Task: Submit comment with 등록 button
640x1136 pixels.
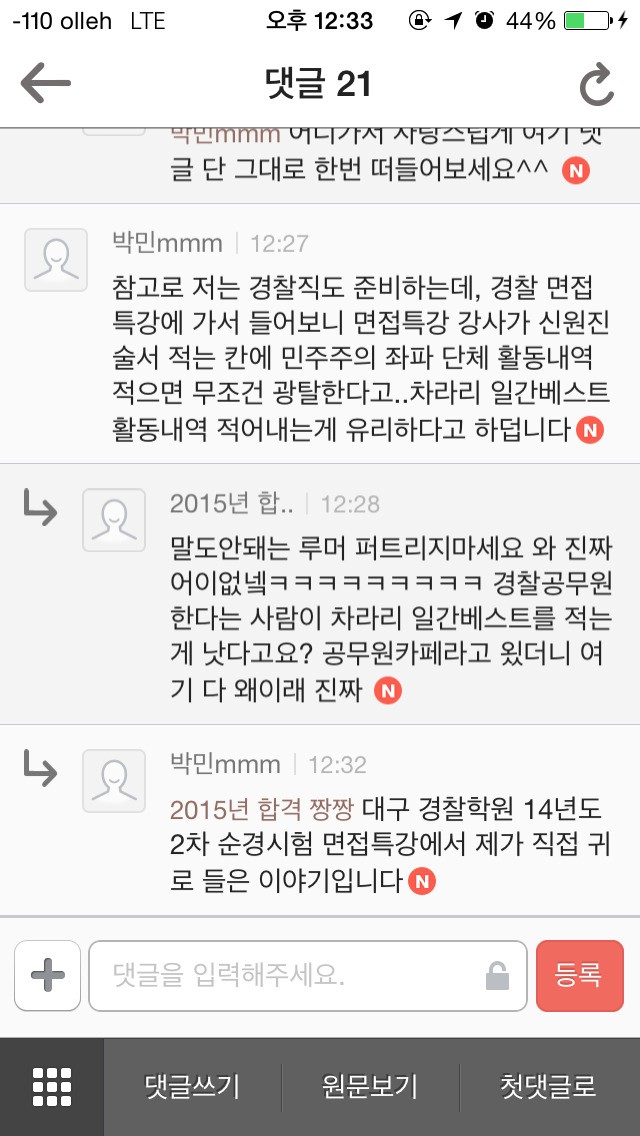Action: click(579, 975)
